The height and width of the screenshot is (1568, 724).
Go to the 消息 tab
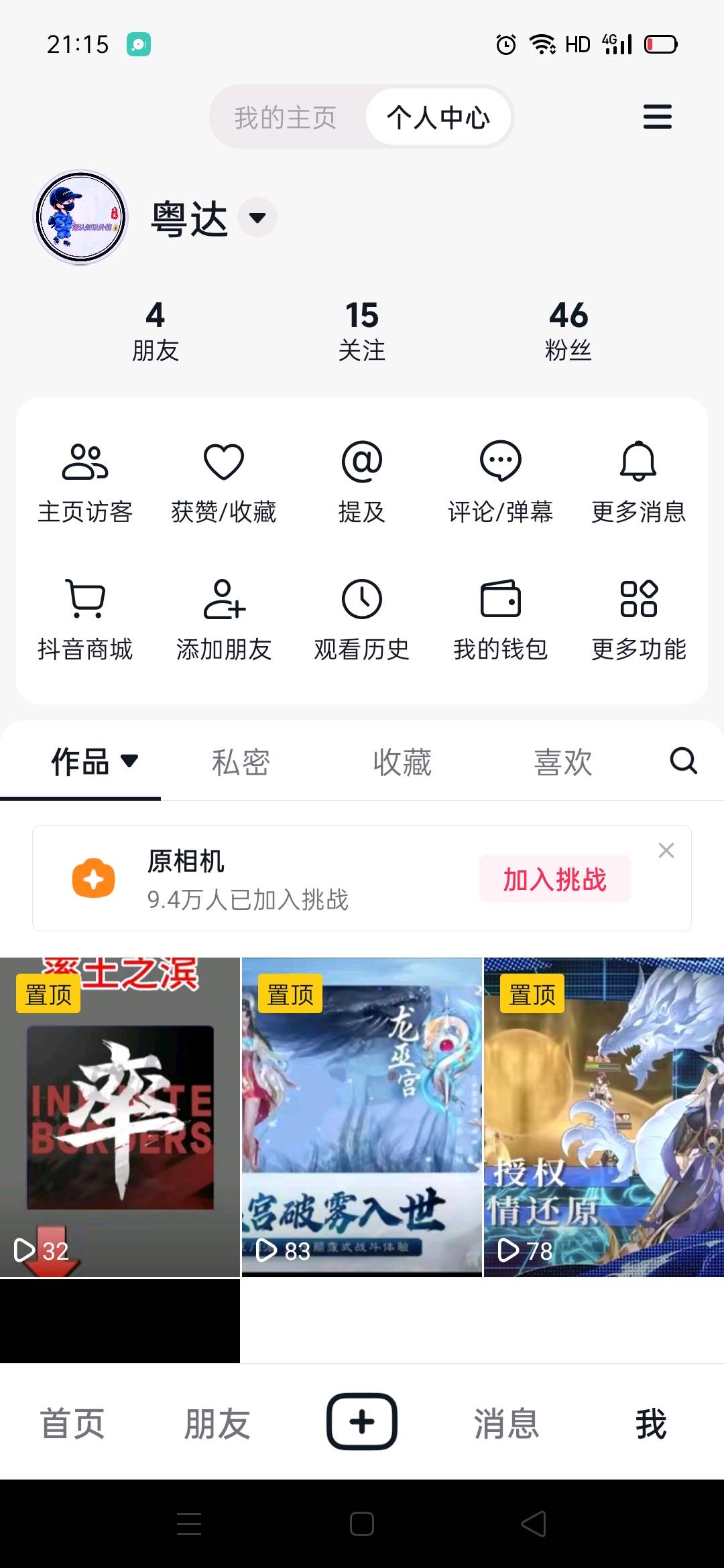pos(506,1423)
